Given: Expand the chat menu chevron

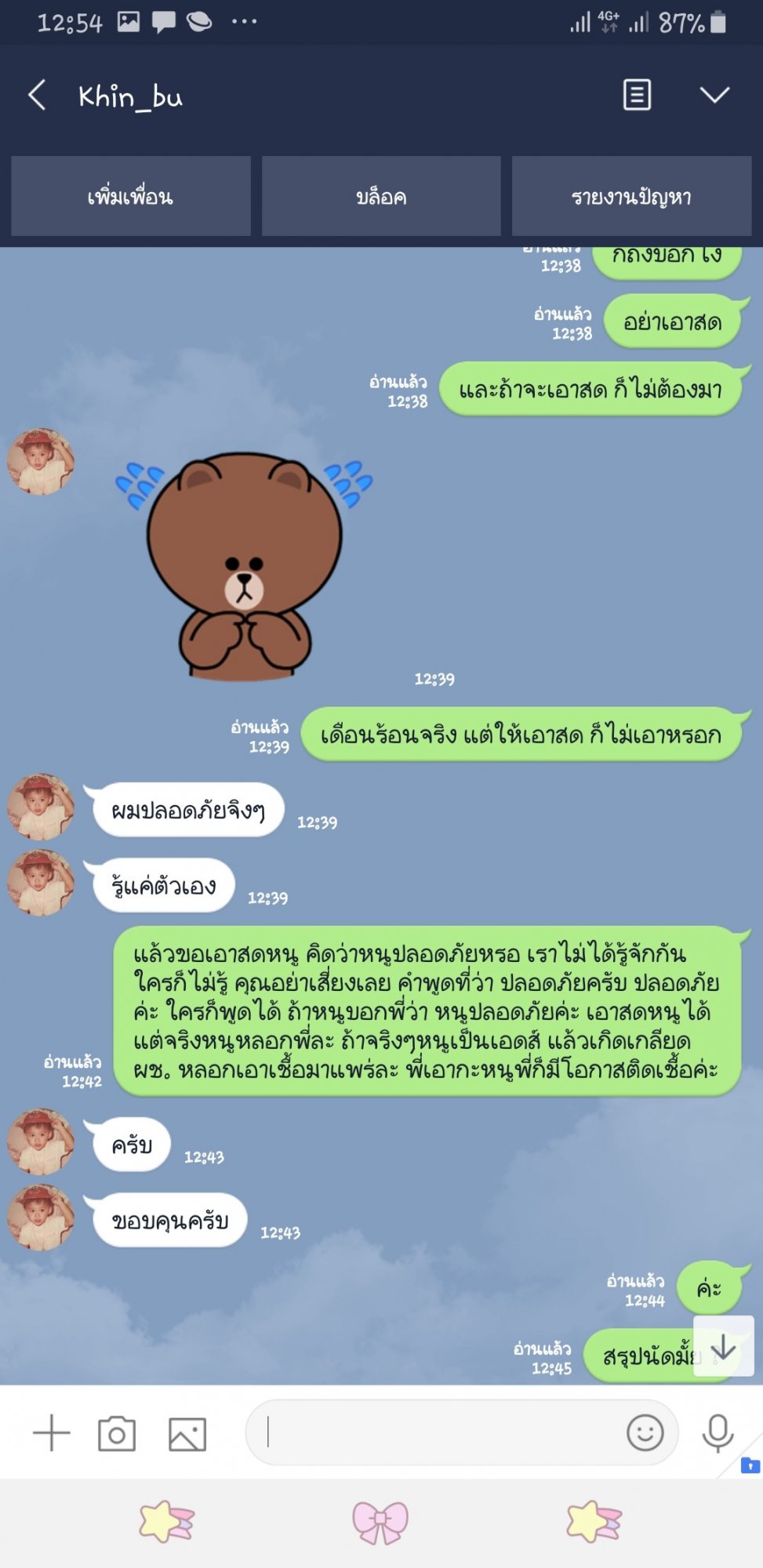Looking at the screenshot, I should tap(714, 96).
